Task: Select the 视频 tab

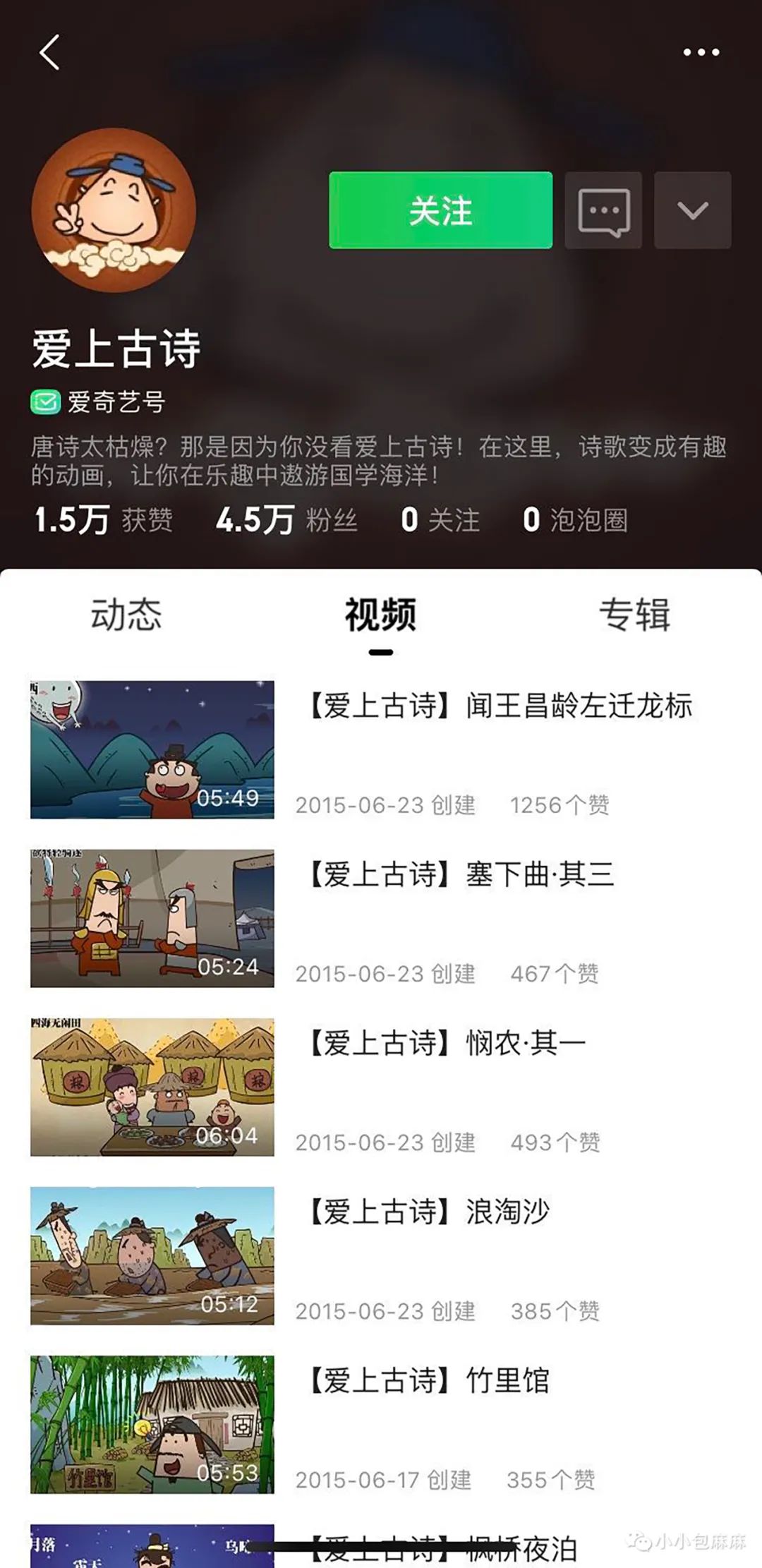Action: click(x=380, y=614)
